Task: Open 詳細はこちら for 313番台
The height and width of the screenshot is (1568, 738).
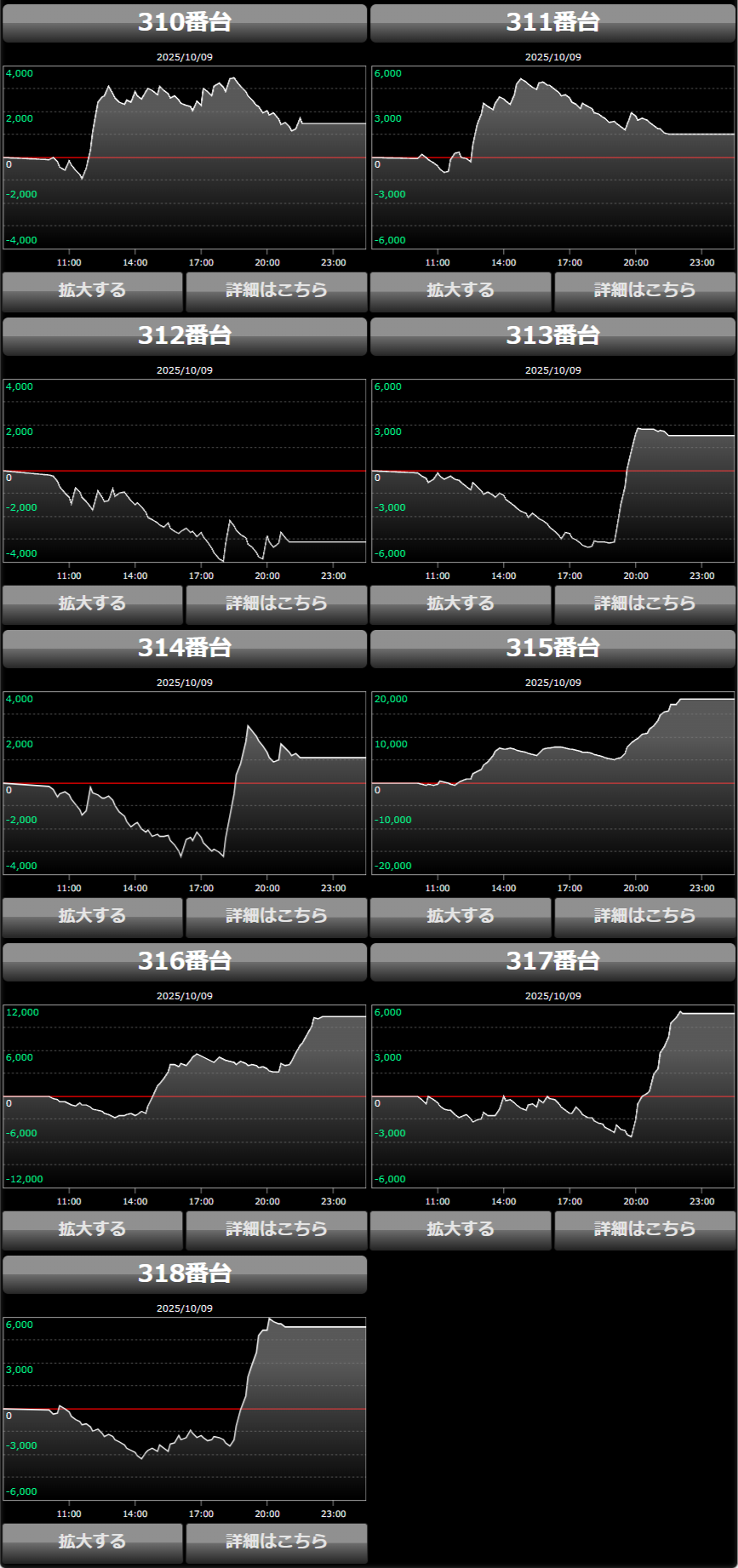Action: [644, 604]
